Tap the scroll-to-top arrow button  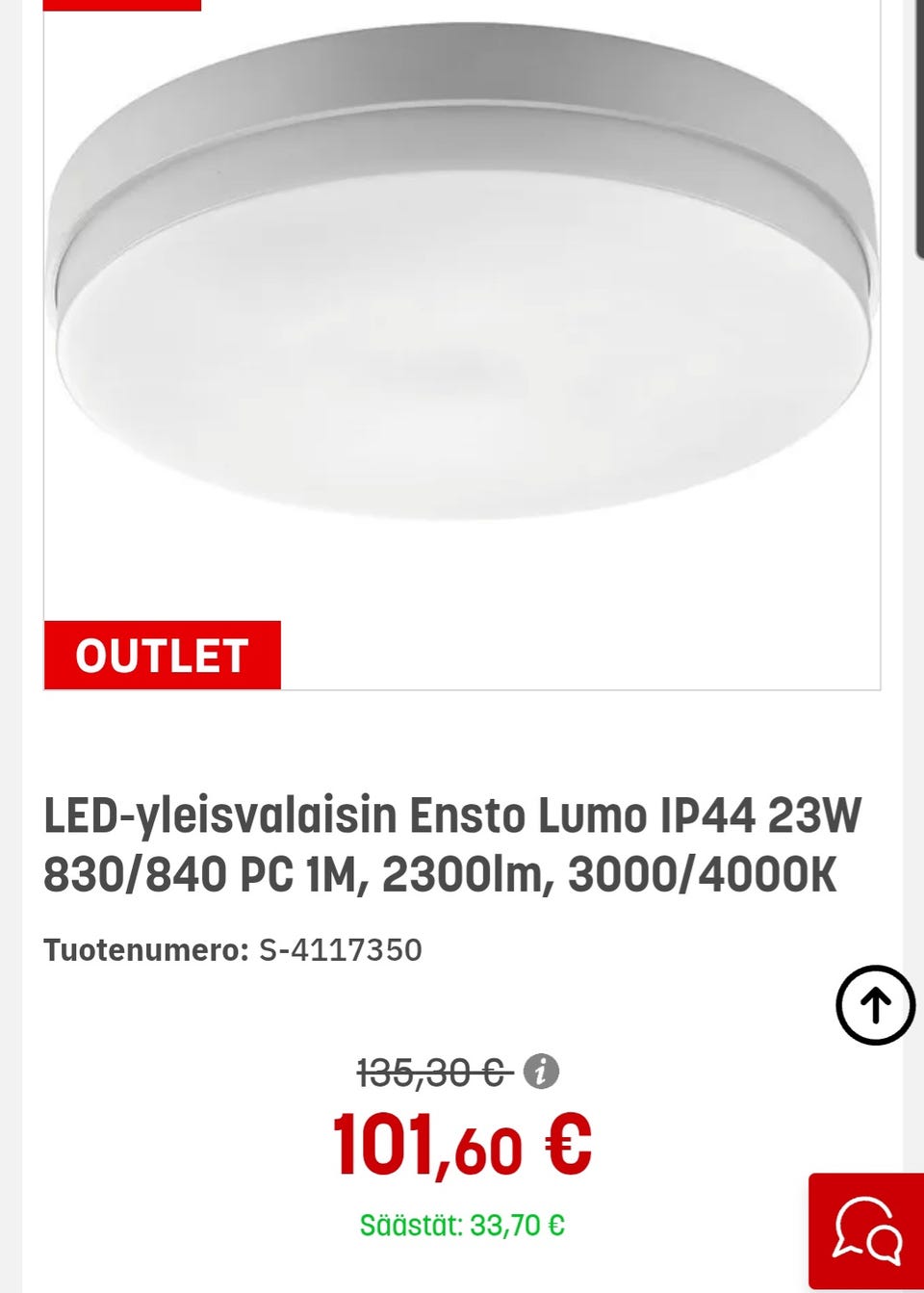pos(875,1005)
